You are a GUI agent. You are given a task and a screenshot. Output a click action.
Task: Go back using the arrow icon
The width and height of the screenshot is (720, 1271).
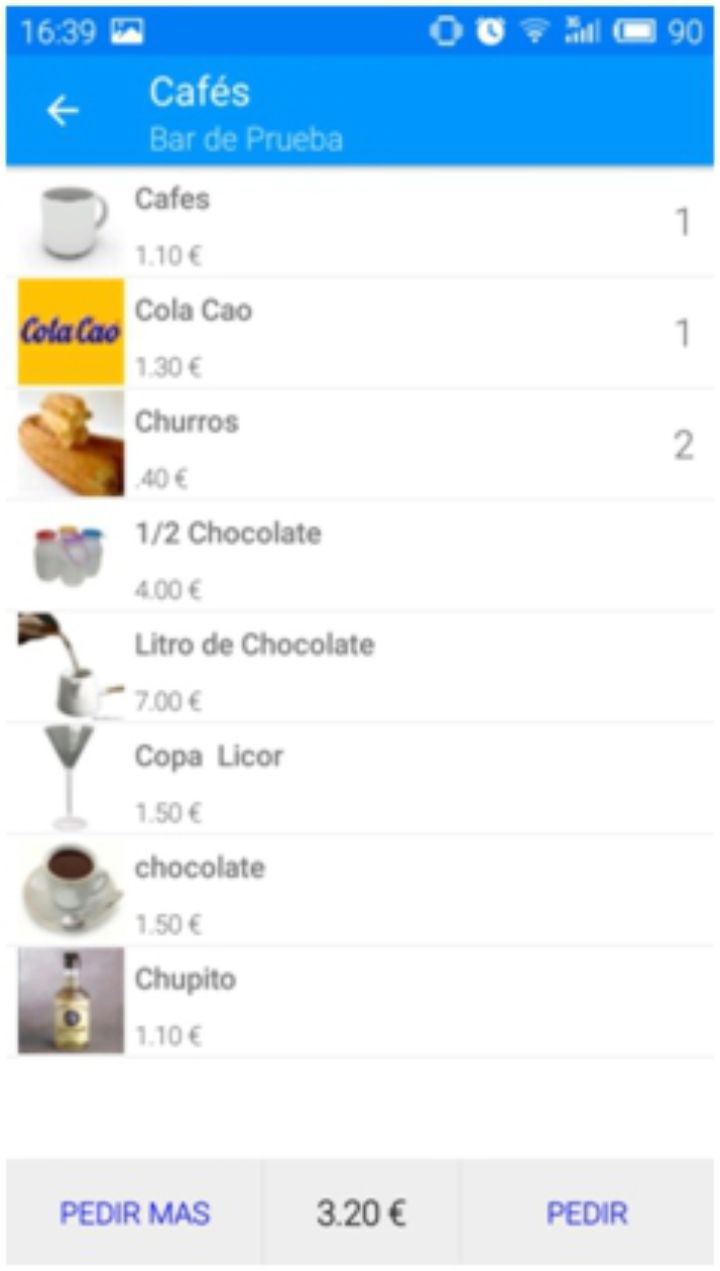(63, 110)
